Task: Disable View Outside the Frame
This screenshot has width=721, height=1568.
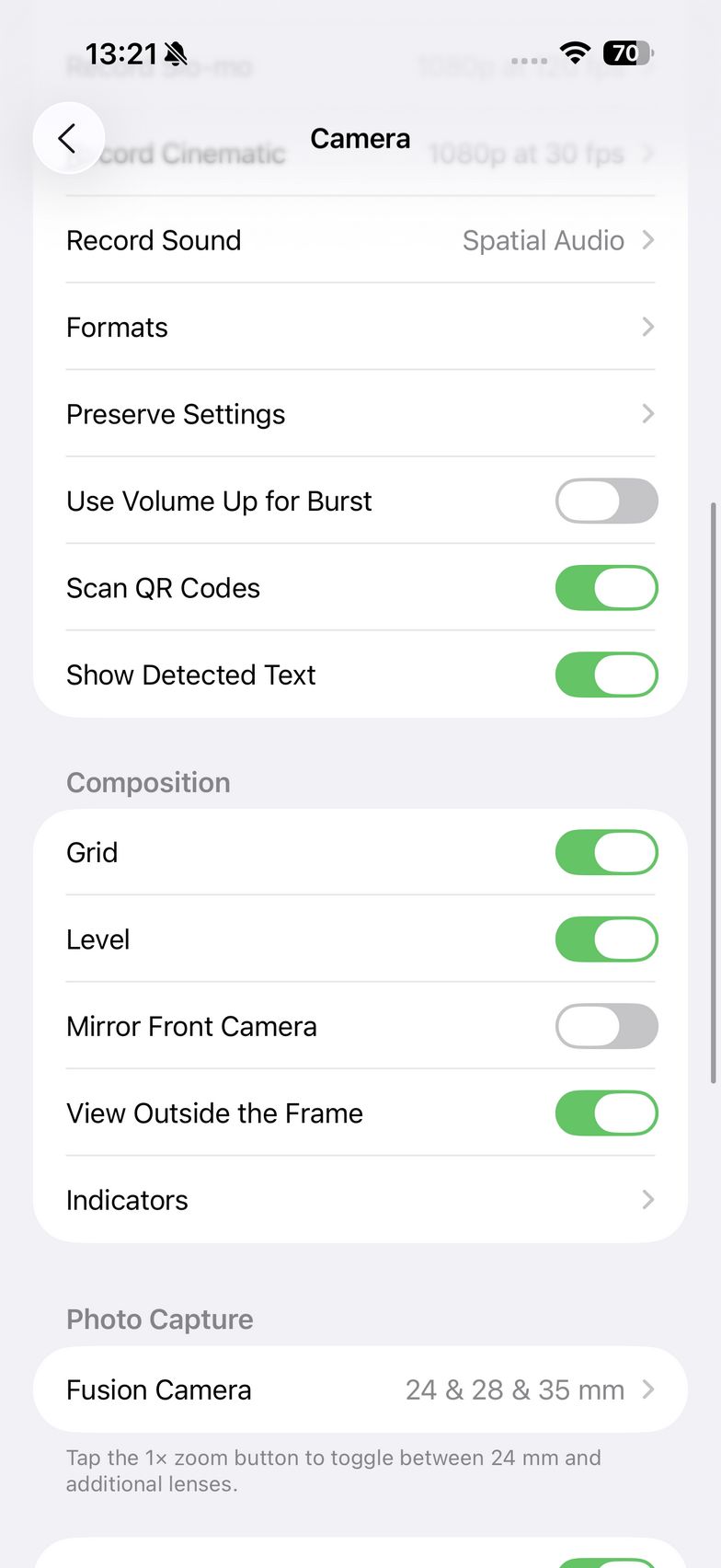Action: point(606,1113)
